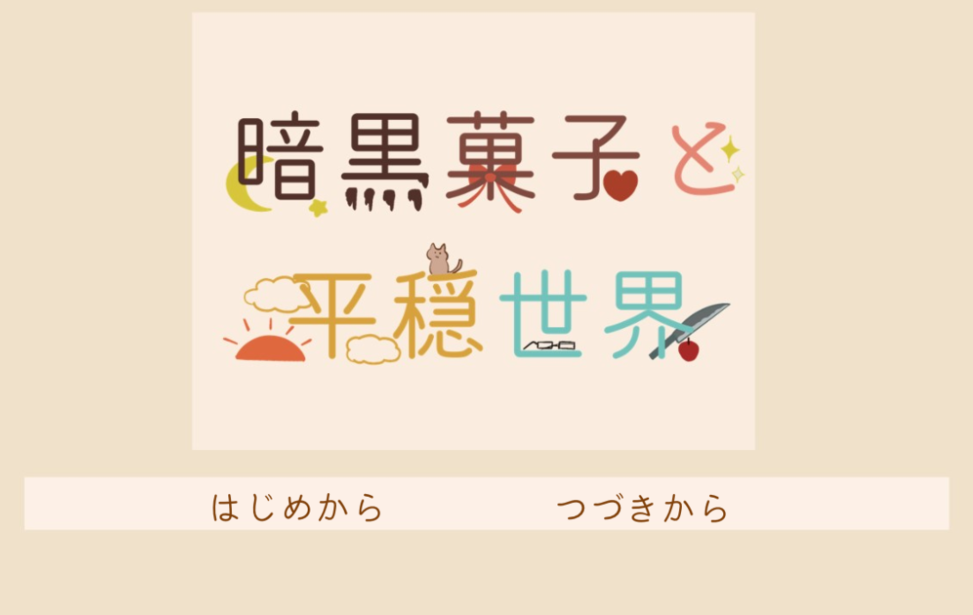Start a new game with はじめから
The image size is (973, 615).
(x=297, y=508)
